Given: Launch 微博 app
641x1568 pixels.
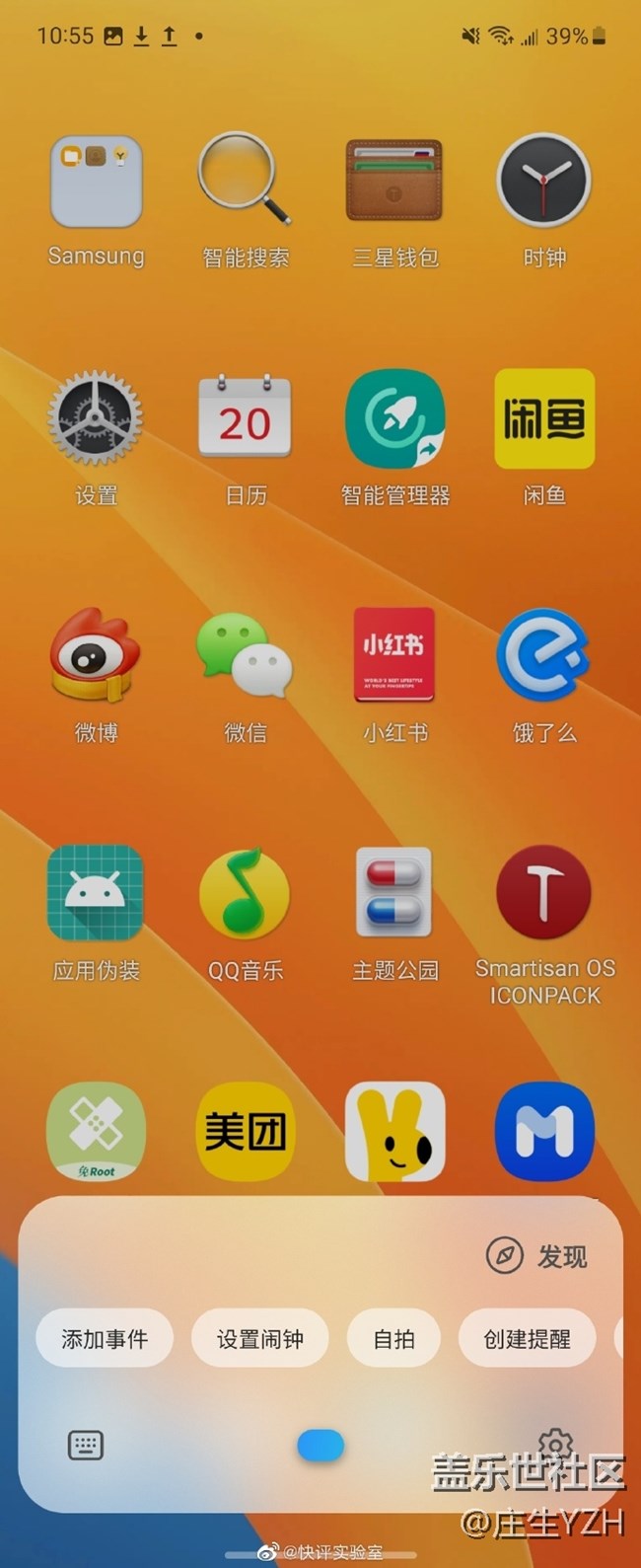Looking at the screenshot, I should (x=96, y=656).
